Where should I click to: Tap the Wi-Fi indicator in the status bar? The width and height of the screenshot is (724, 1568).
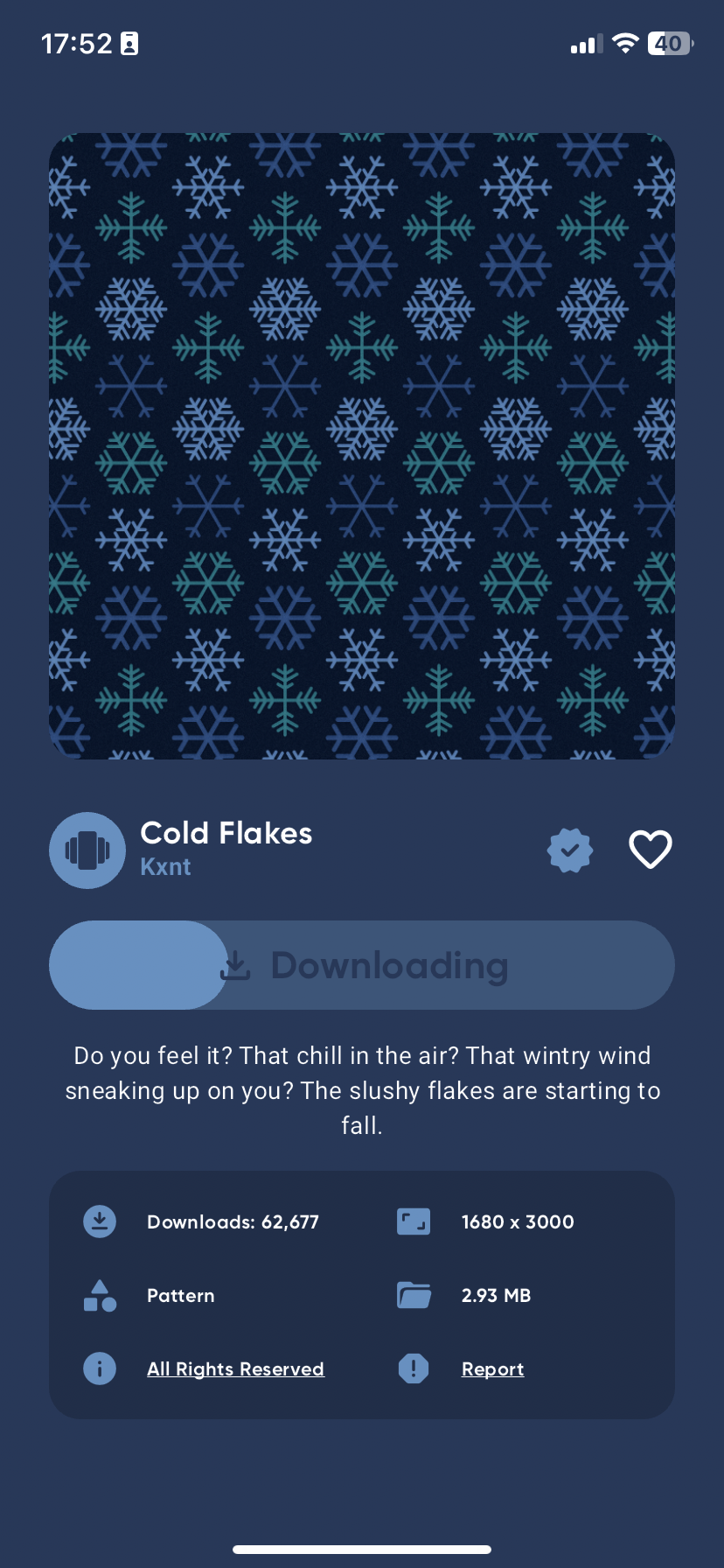click(624, 43)
